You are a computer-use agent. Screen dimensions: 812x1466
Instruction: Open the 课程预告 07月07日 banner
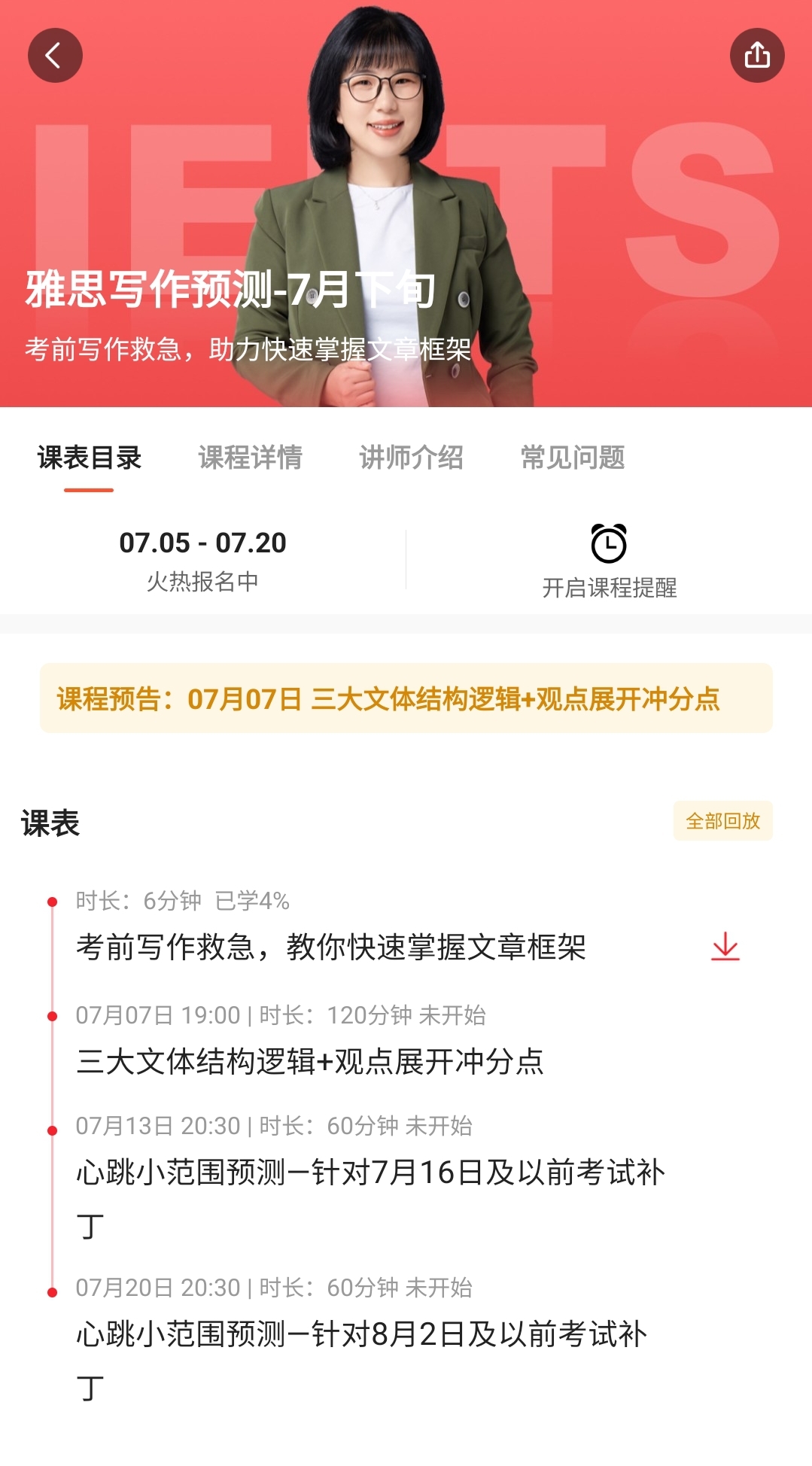pyautogui.click(x=406, y=698)
